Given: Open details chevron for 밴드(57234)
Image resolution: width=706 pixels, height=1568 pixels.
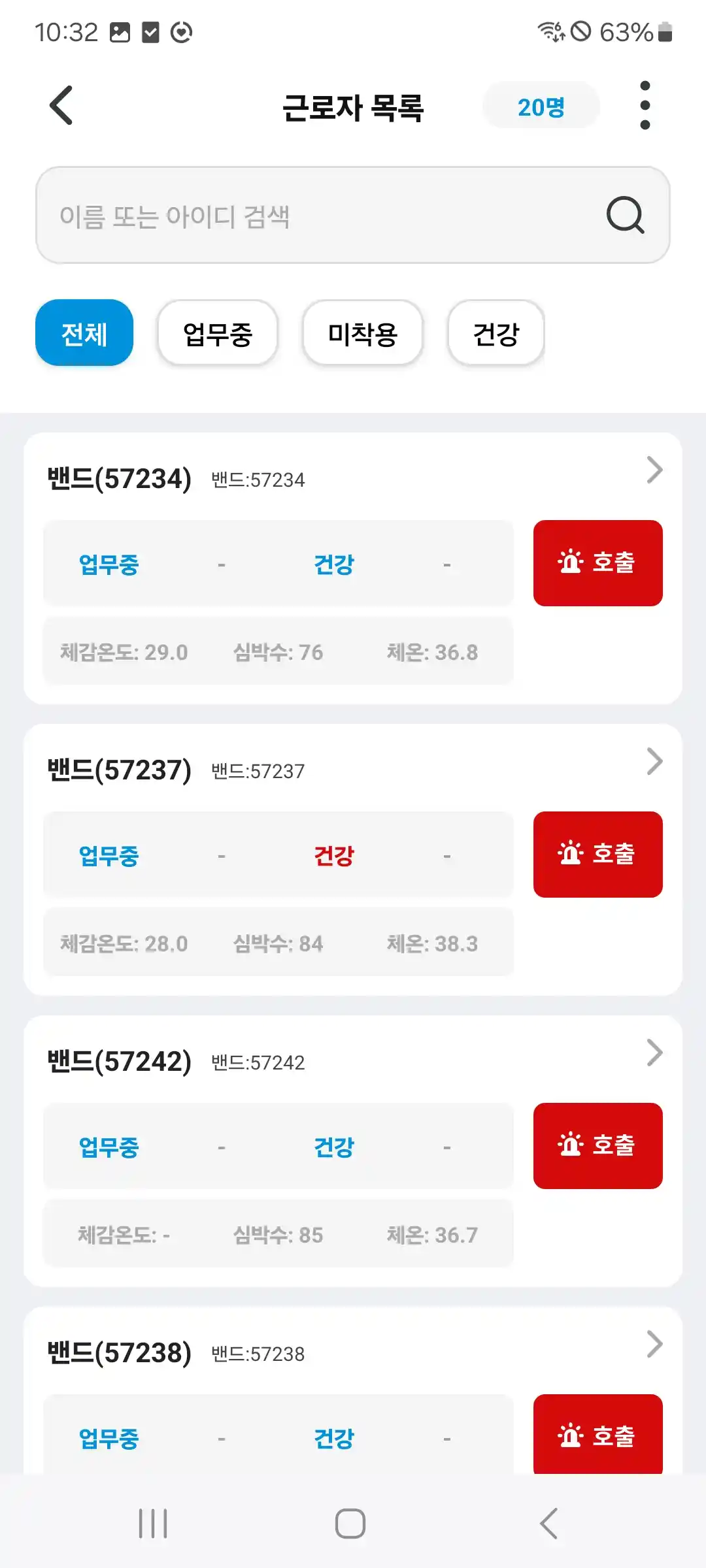Looking at the screenshot, I should point(654,470).
